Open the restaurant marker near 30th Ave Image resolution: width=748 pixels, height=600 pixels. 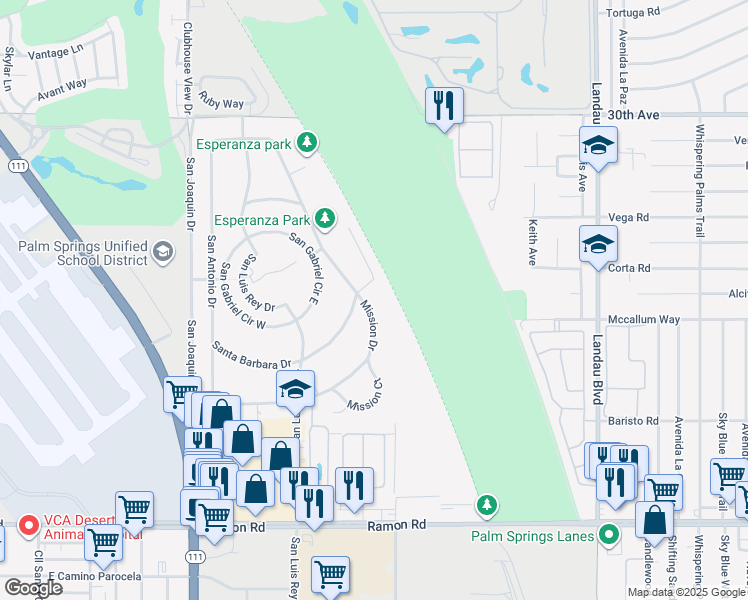444,106
